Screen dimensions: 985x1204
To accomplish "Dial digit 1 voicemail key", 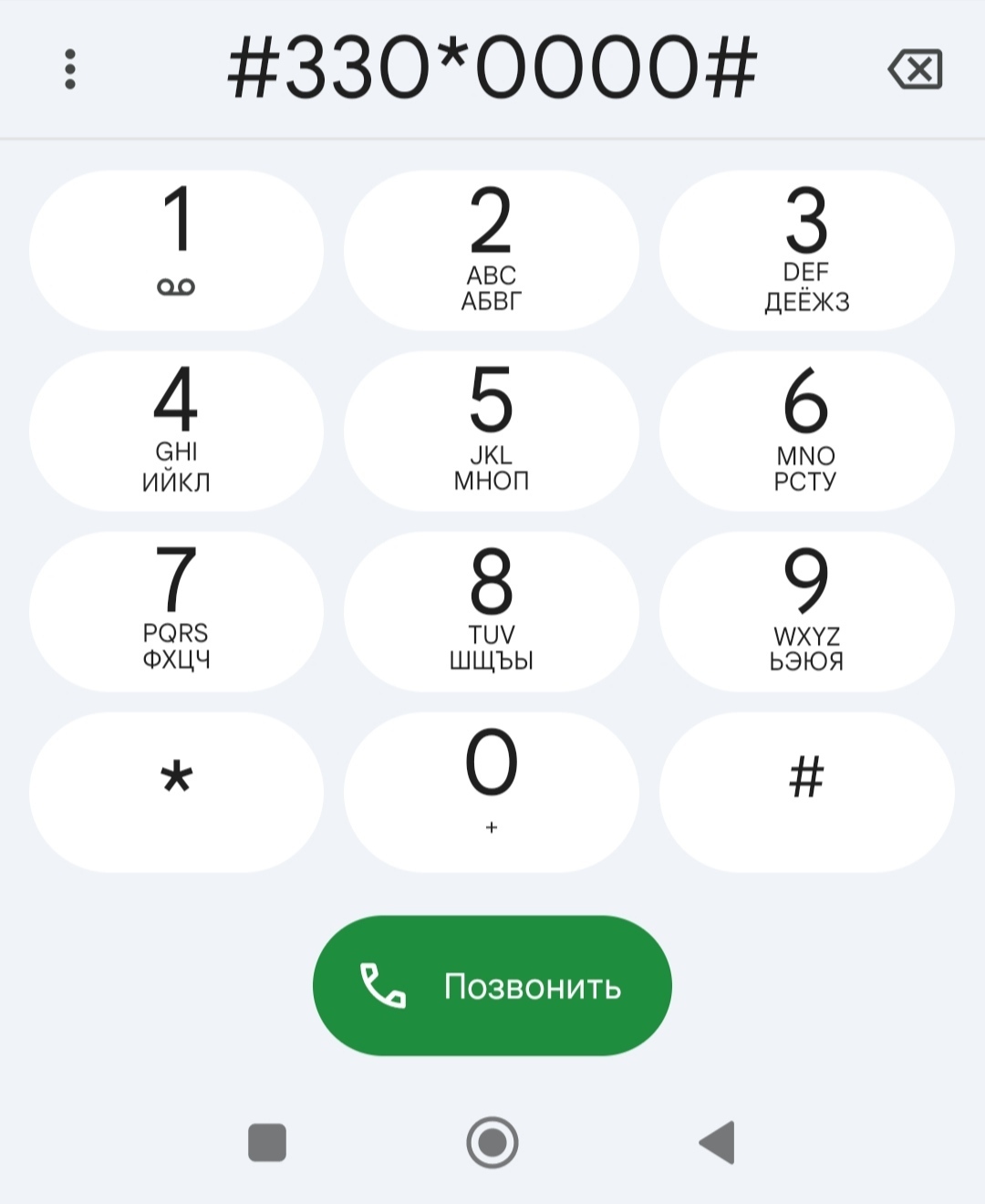I will click(x=176, y=250).
